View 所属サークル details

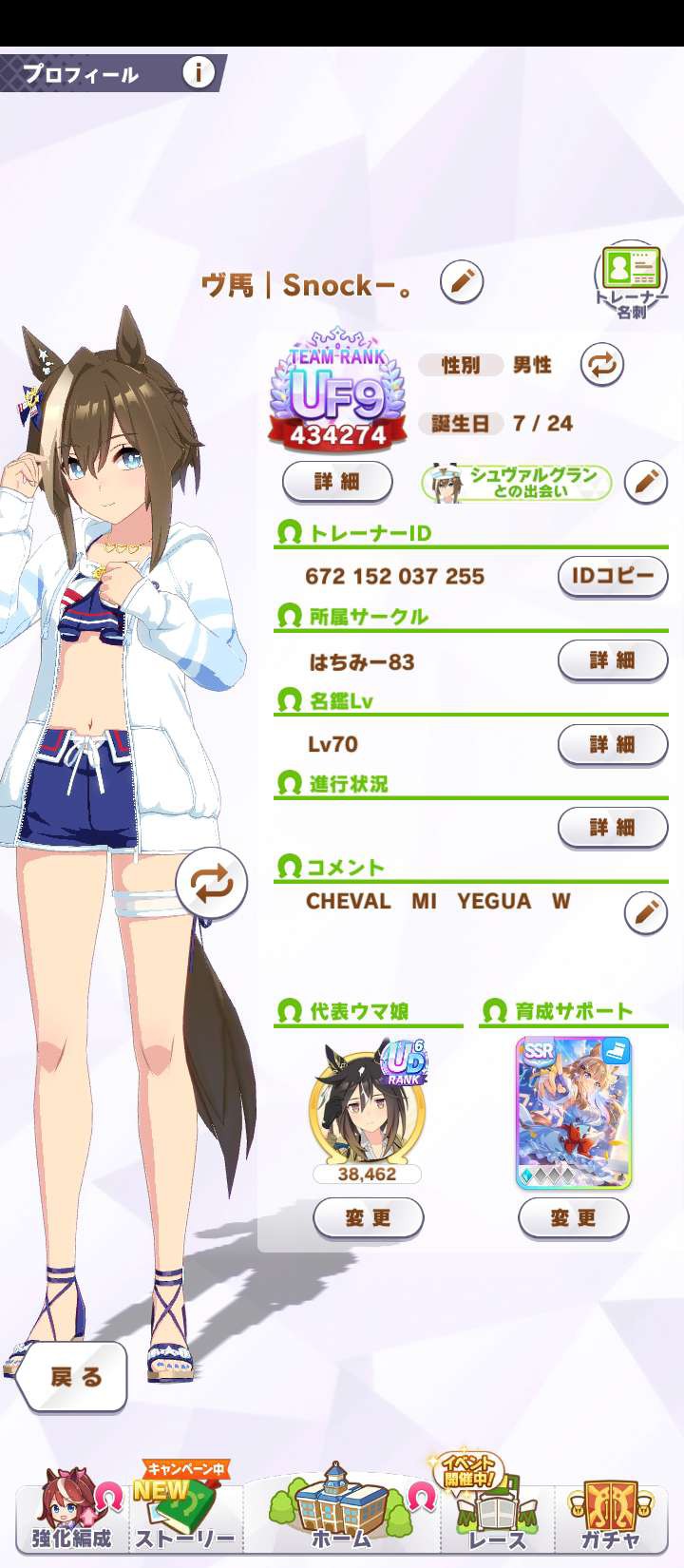(x=612, y=660)
